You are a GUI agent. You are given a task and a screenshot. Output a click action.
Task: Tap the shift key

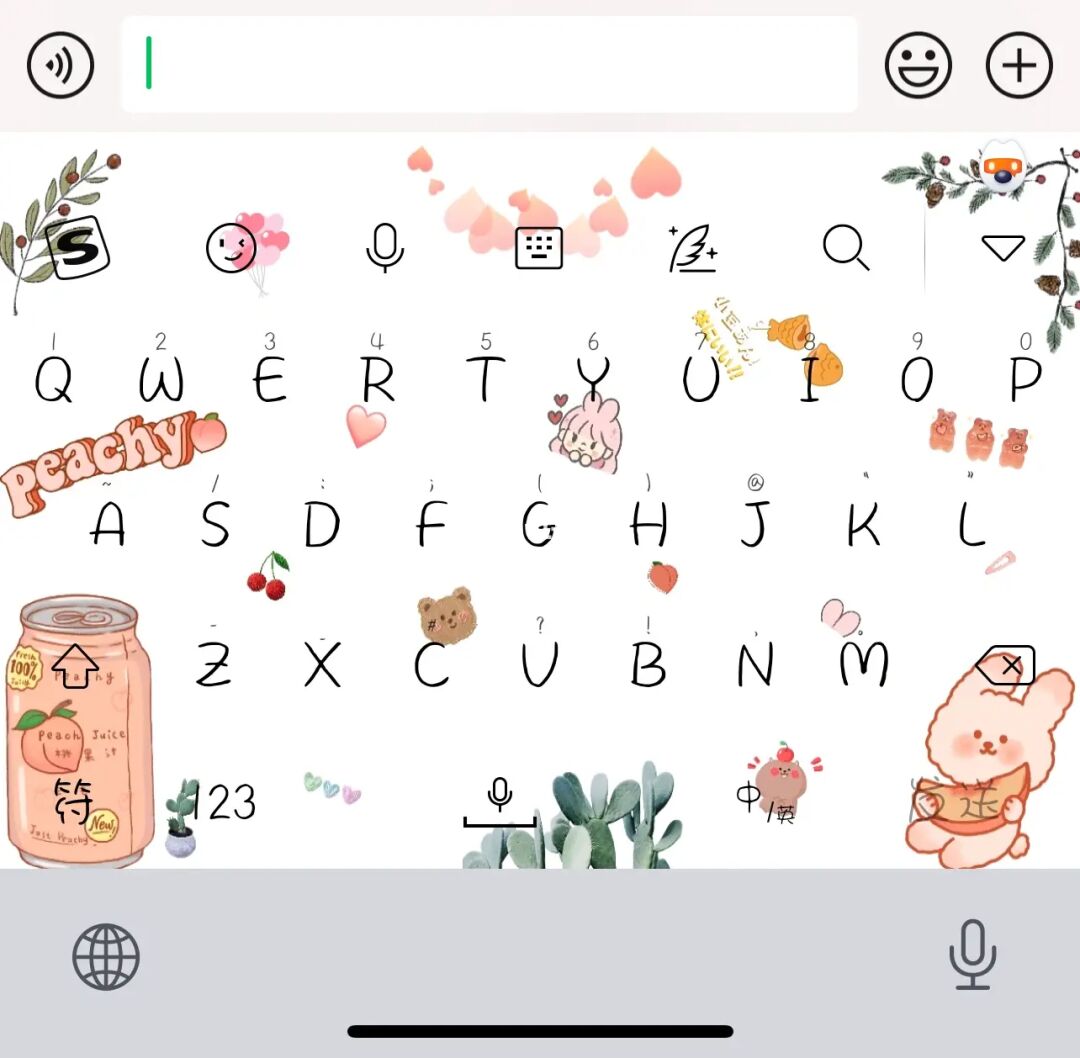(76, 663)
